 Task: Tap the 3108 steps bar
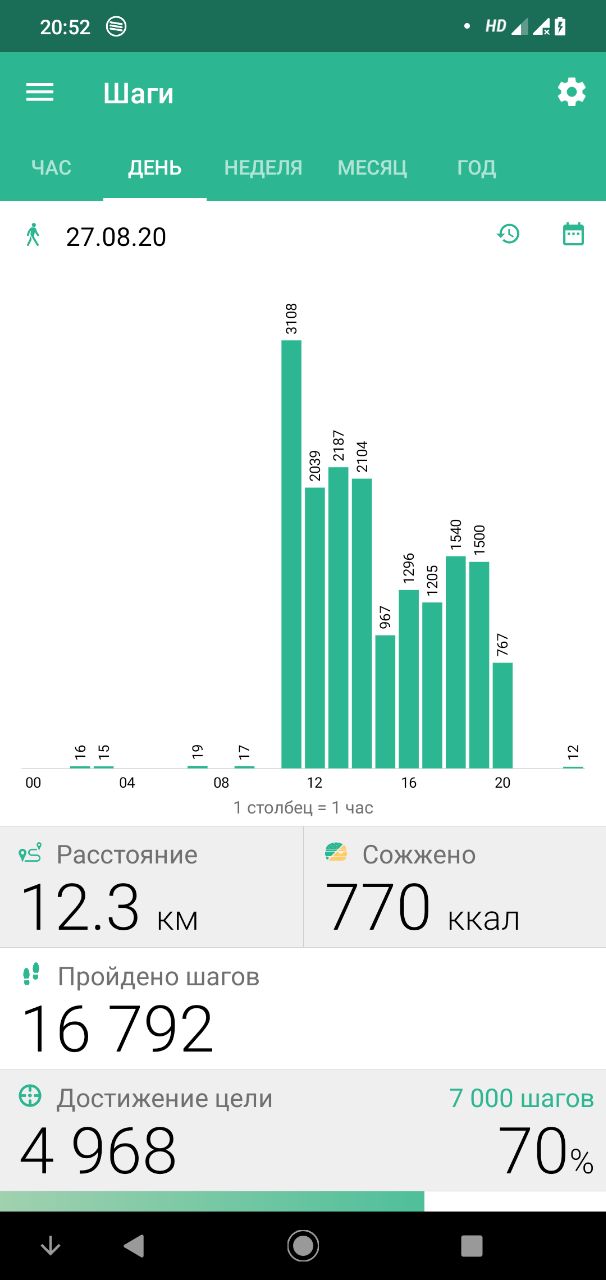click(x=291, y=554)
